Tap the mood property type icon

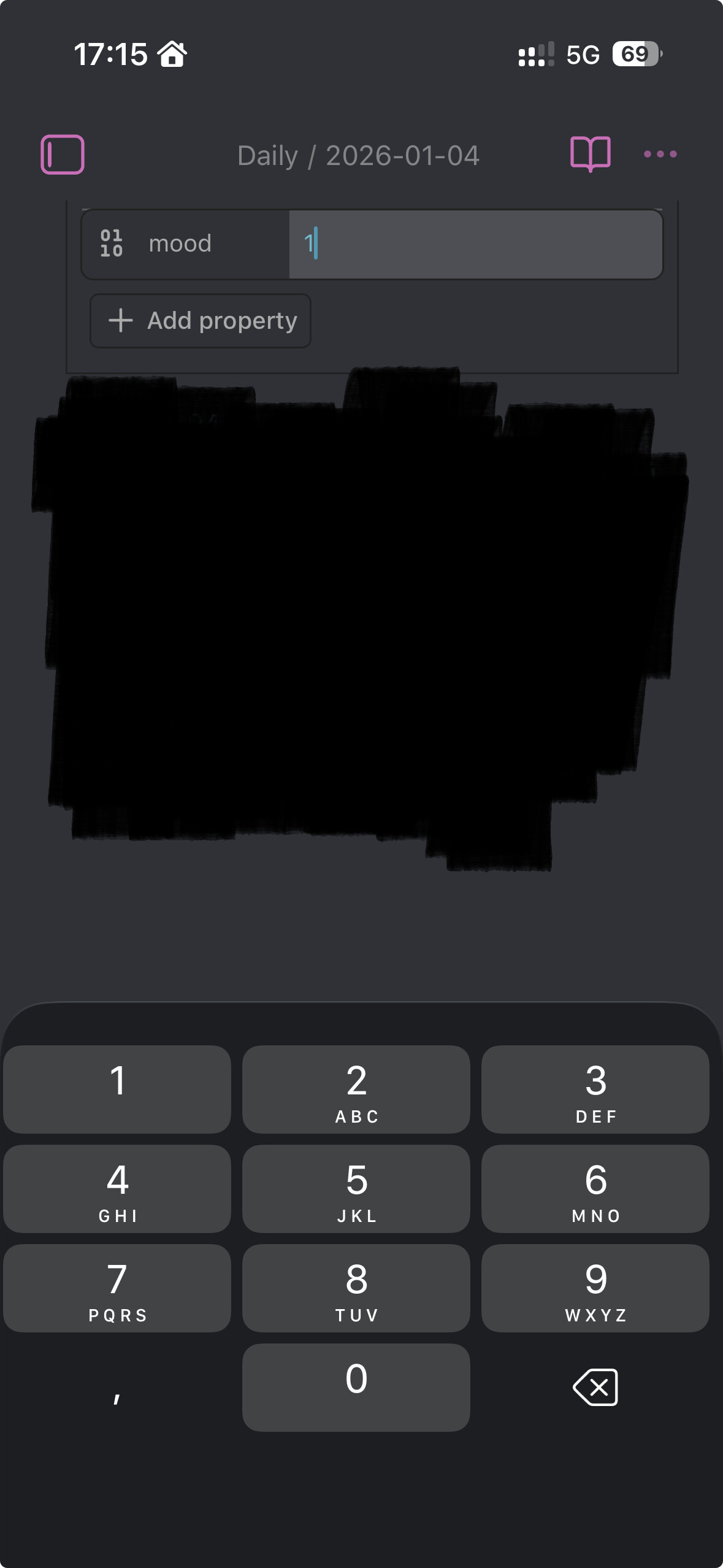click(x=112, y=244)
